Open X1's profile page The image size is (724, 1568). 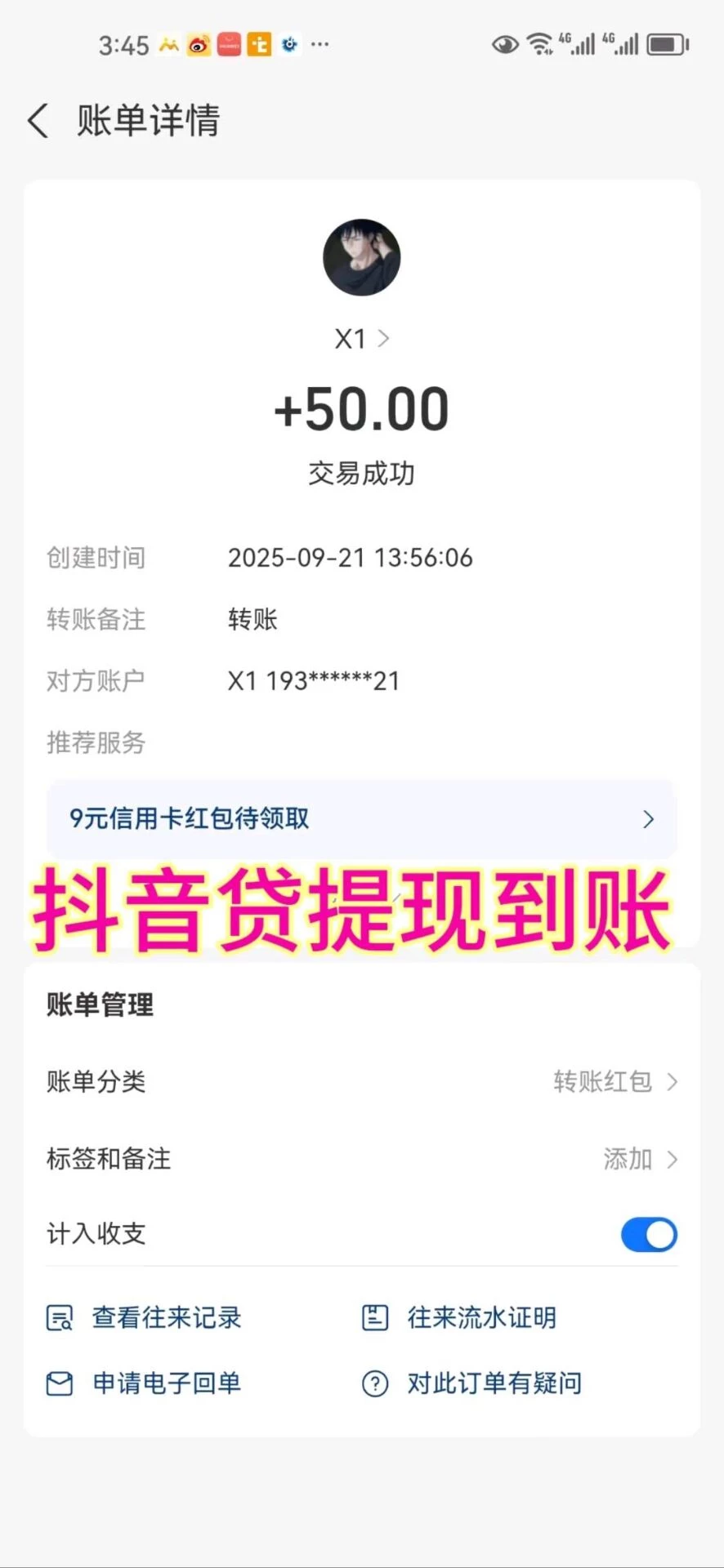click(361, 338)
